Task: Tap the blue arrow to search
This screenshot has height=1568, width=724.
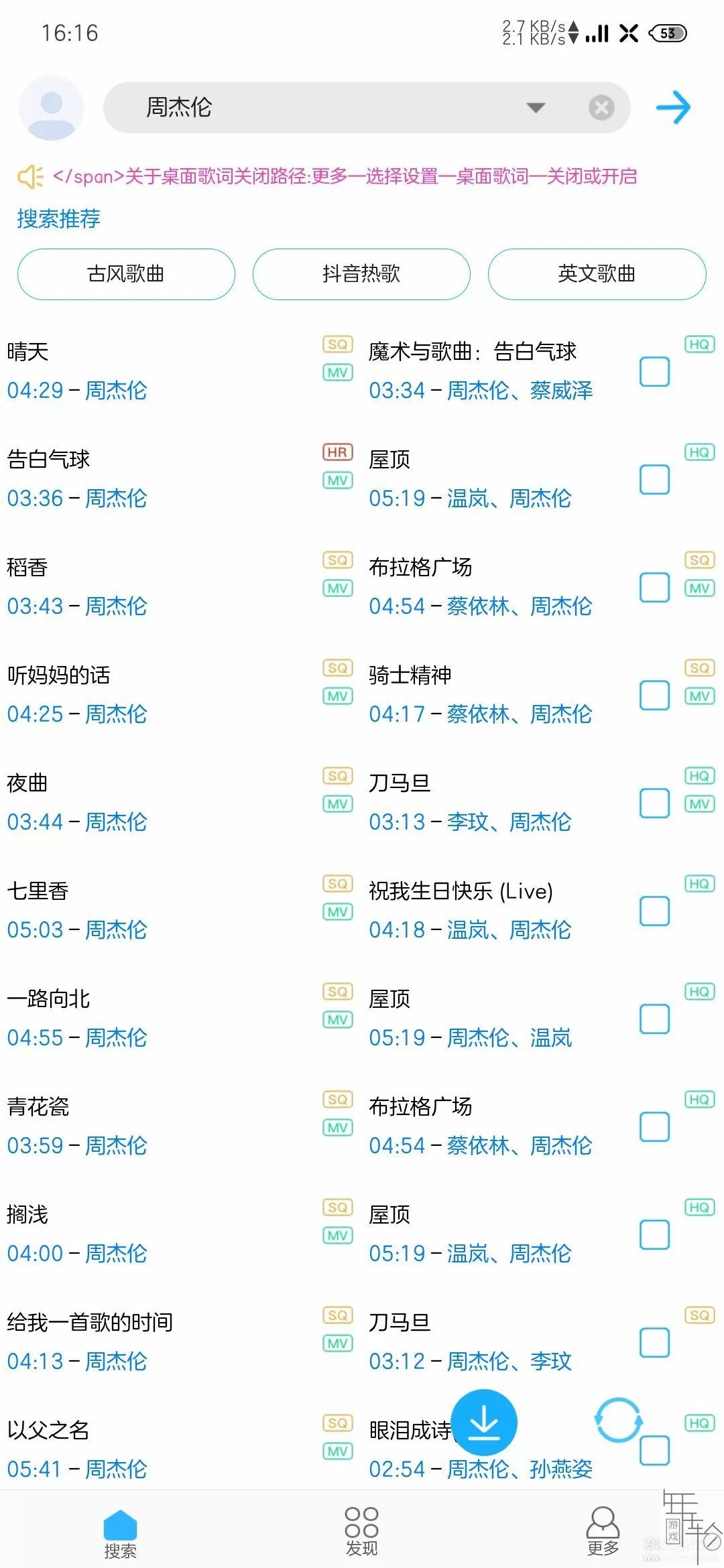Action: [673, 107]
